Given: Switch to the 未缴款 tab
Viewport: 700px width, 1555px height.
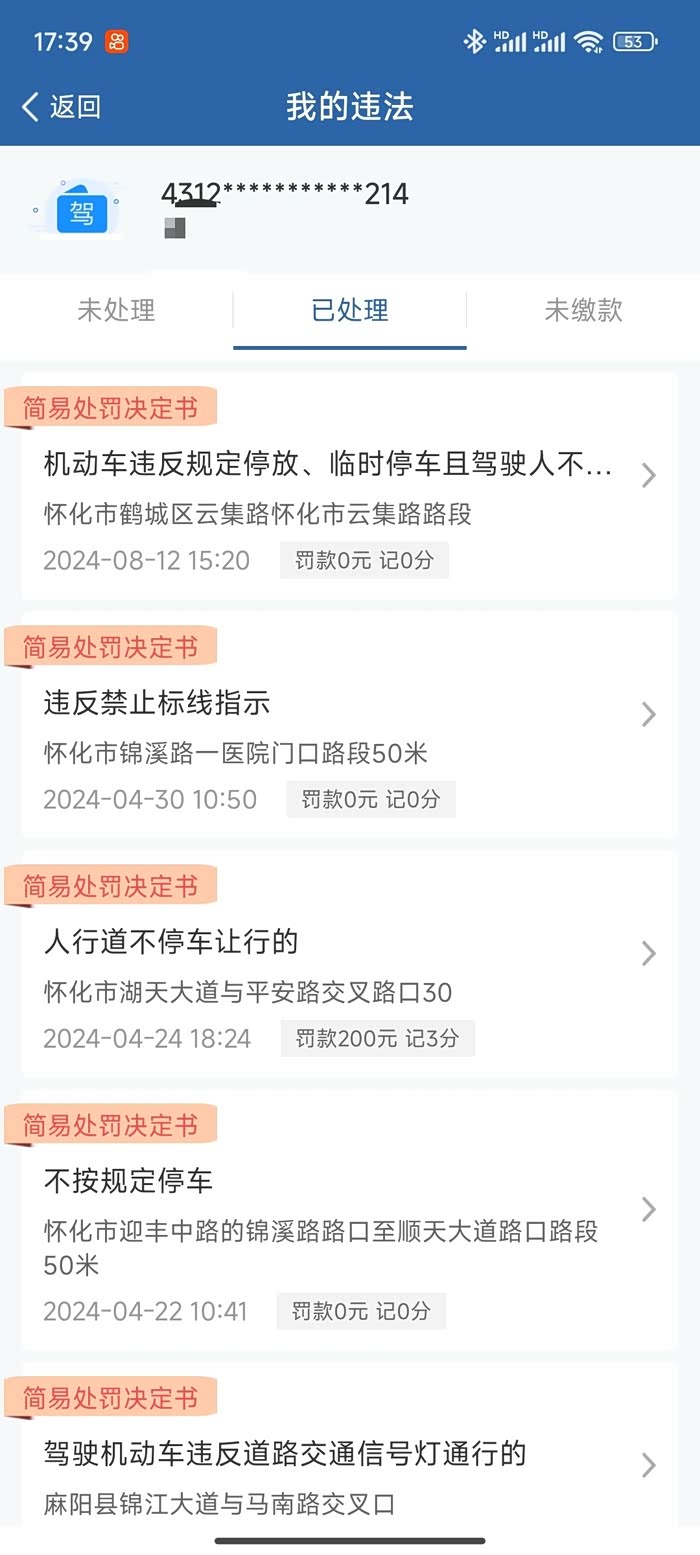Looking at the screenshot, I should [583, 310].
